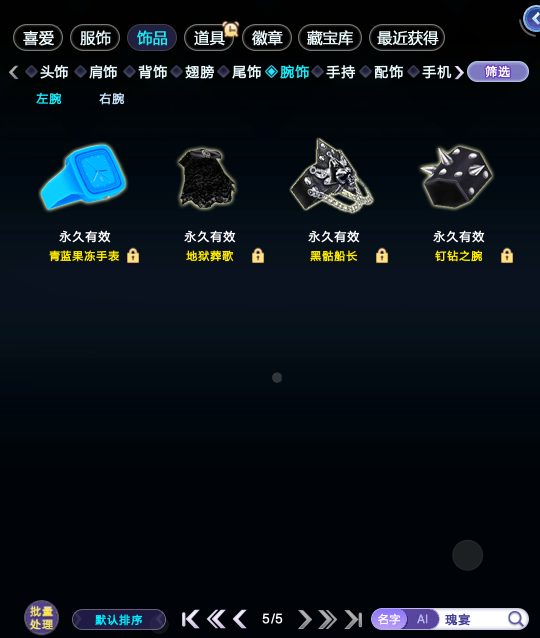
Task: Tap the 筛选 filter button
Action: (498, 72)
